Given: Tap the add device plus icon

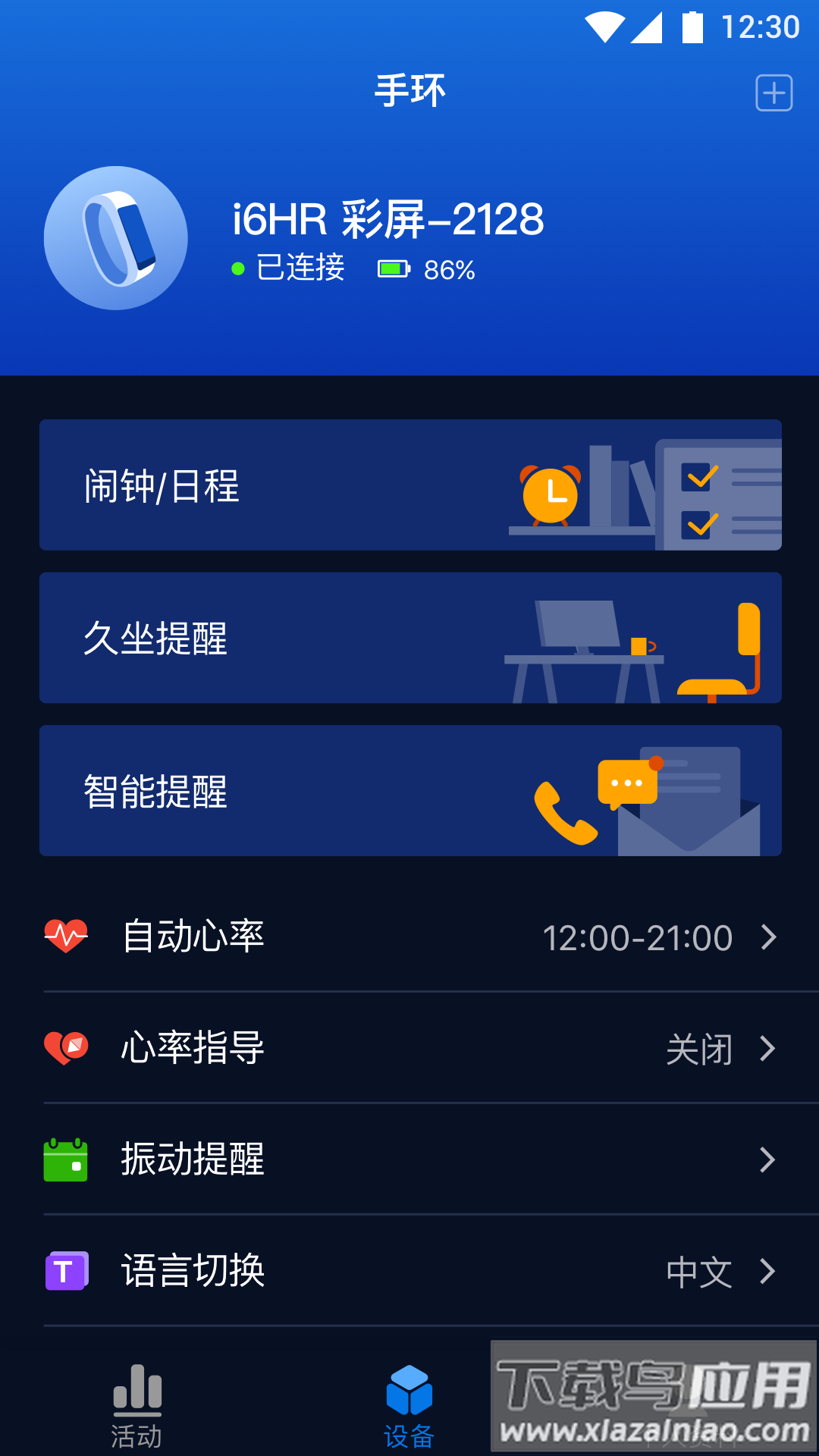Looking at the screenshot, I should click(x=773, y=93).
